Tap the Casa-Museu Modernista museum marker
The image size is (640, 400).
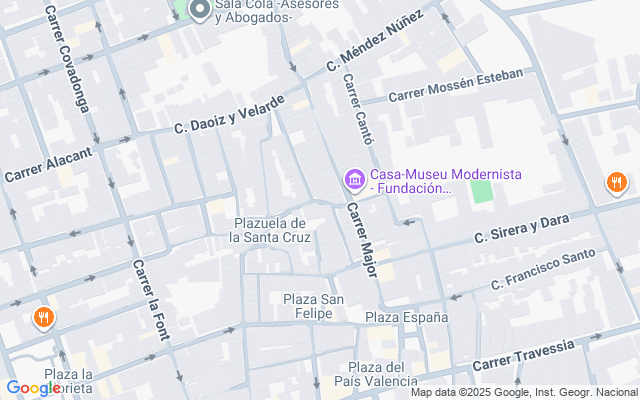353,180
